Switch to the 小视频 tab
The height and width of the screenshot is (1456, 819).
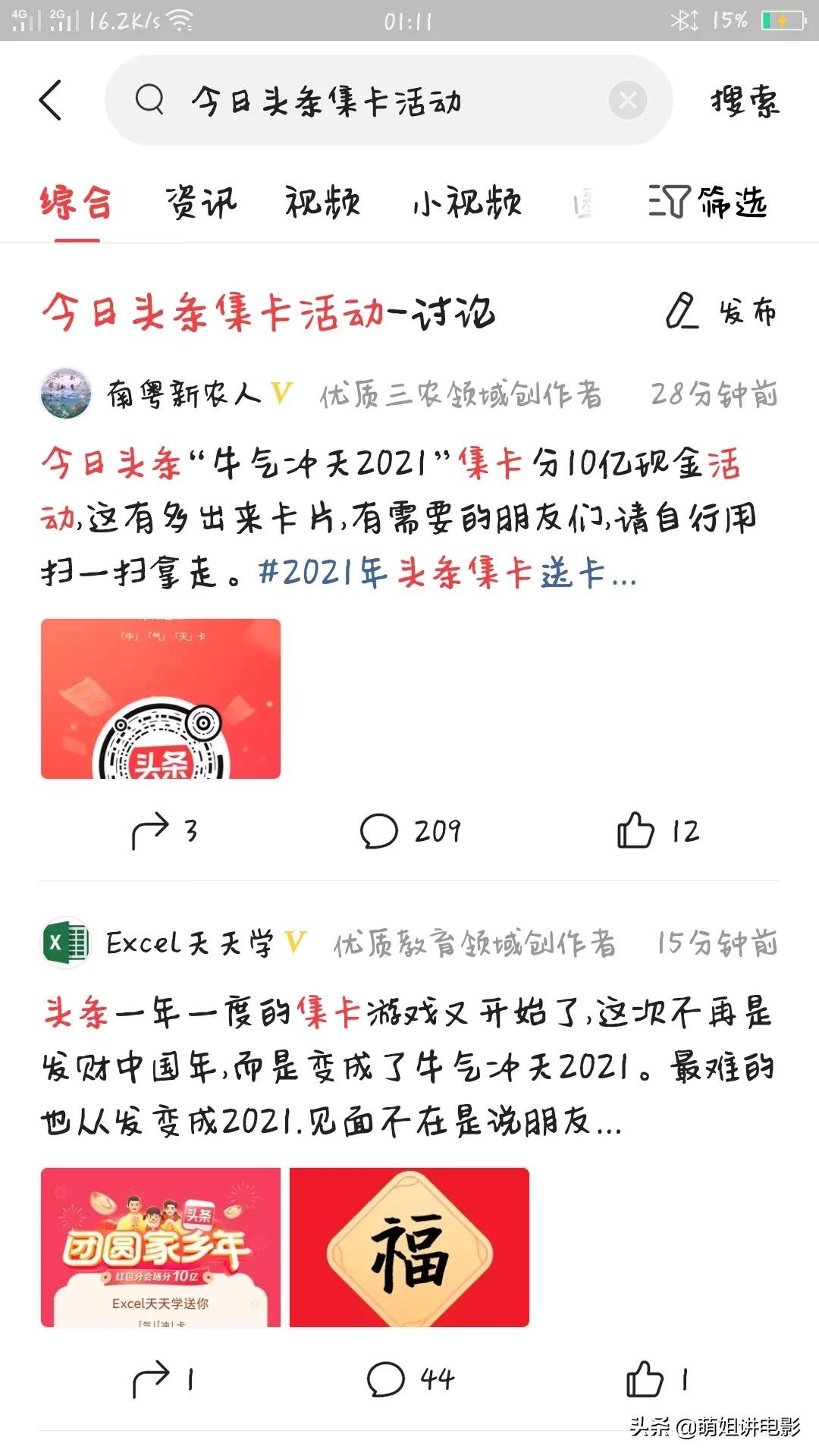[x=467, y=203]
